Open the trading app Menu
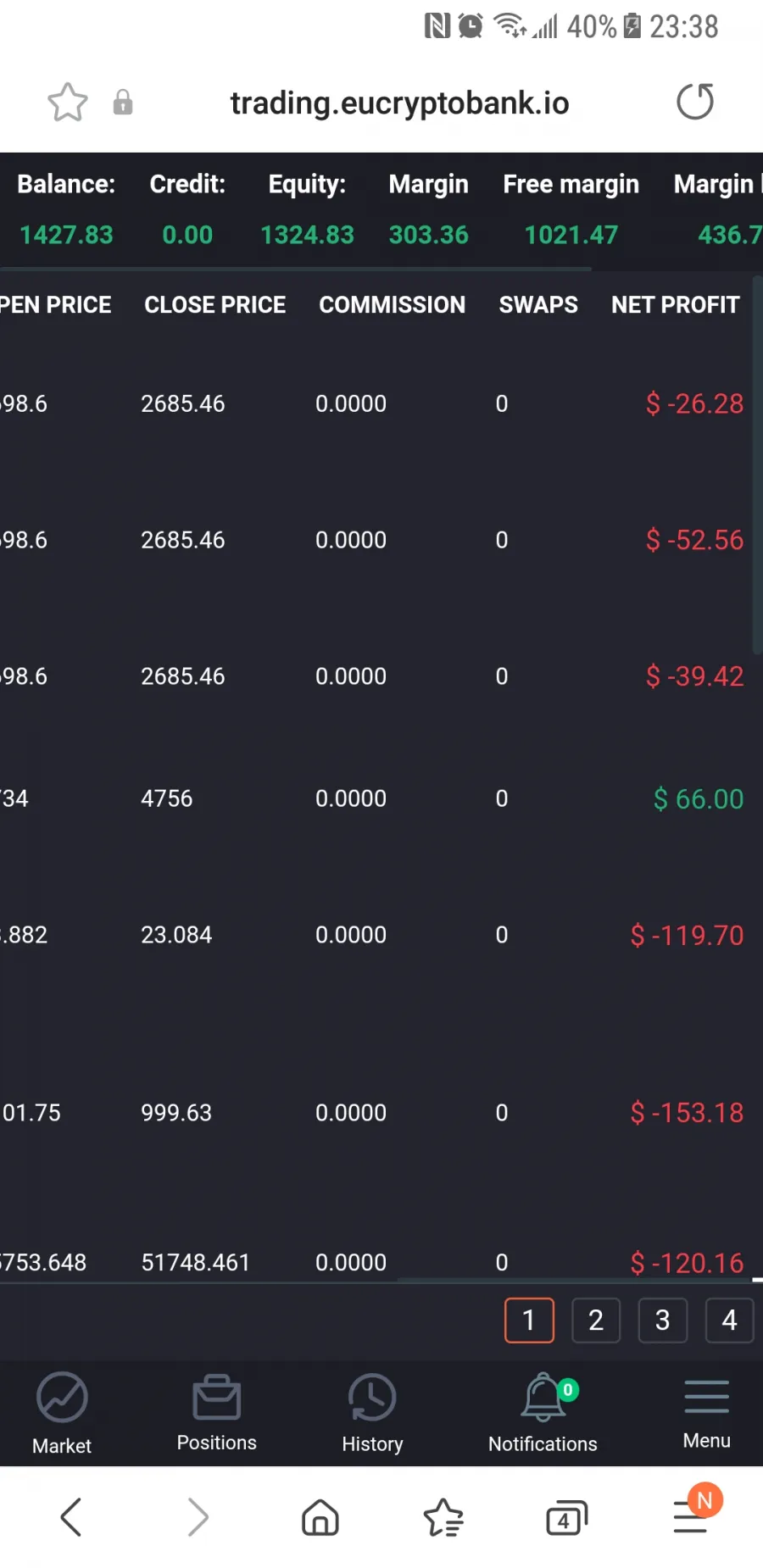 click(707, 1413)
